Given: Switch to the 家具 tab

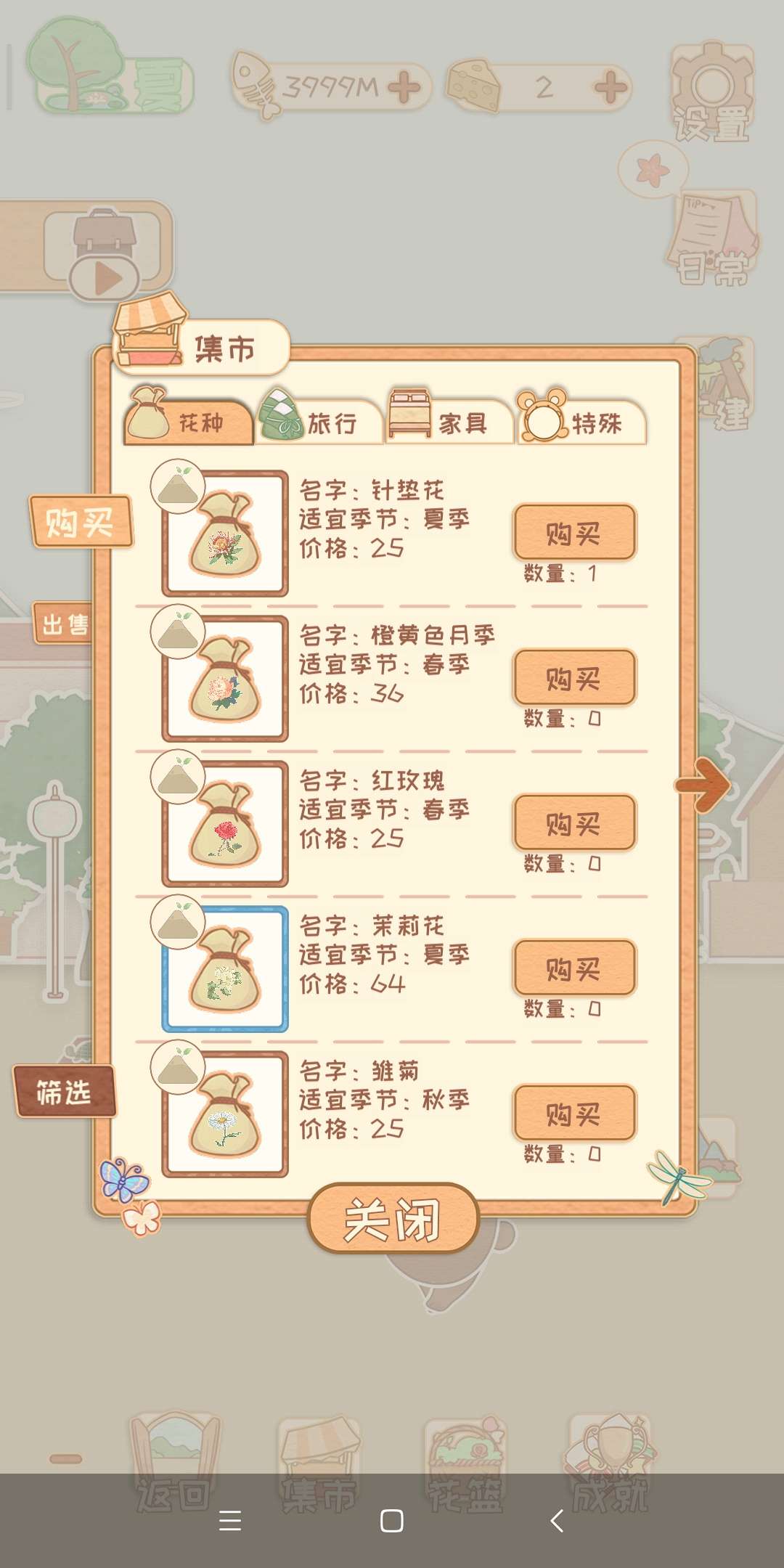Looking at the screenshot, I should pos(449,420).
